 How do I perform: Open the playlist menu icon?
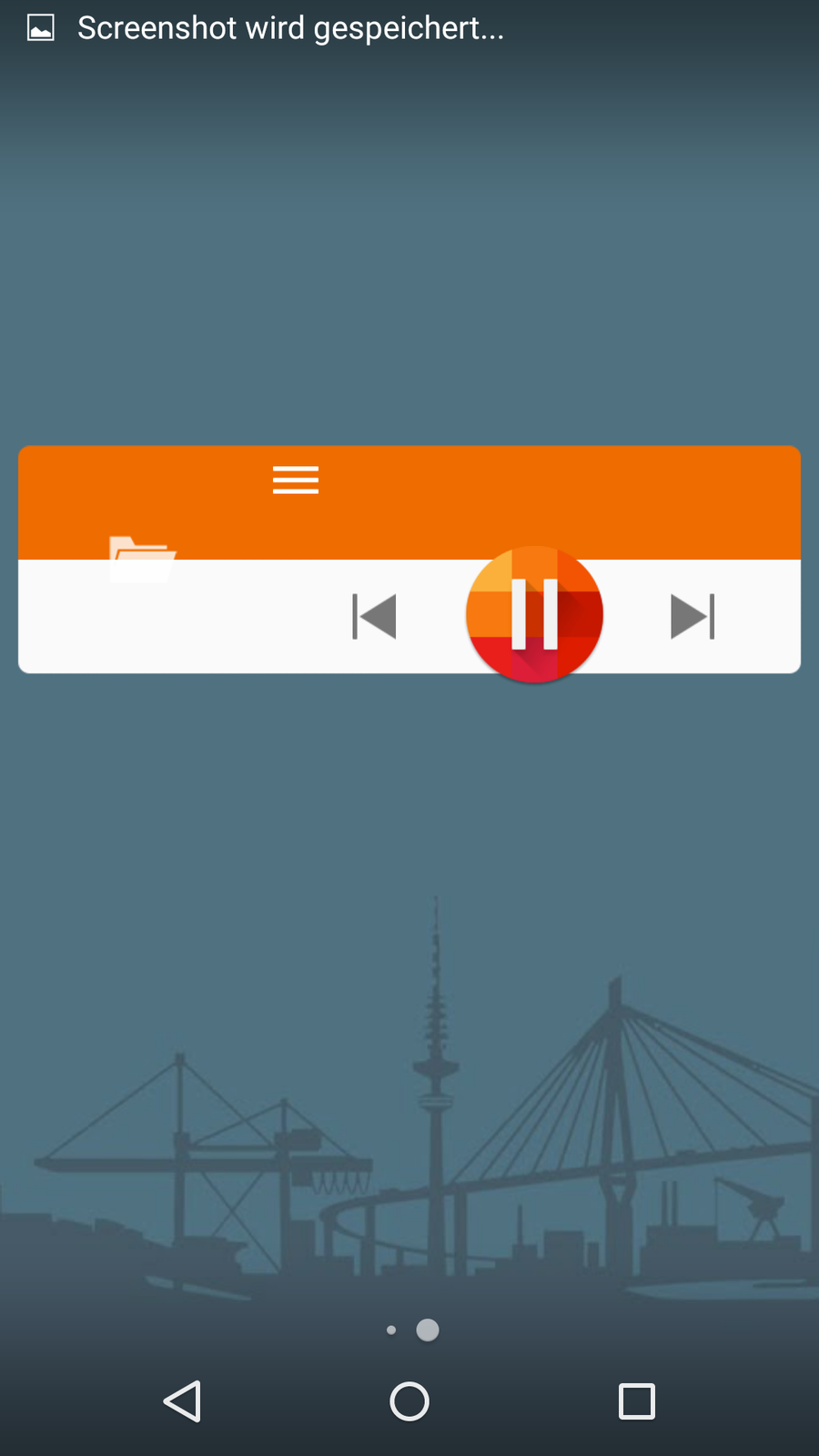tap(296, 480)
